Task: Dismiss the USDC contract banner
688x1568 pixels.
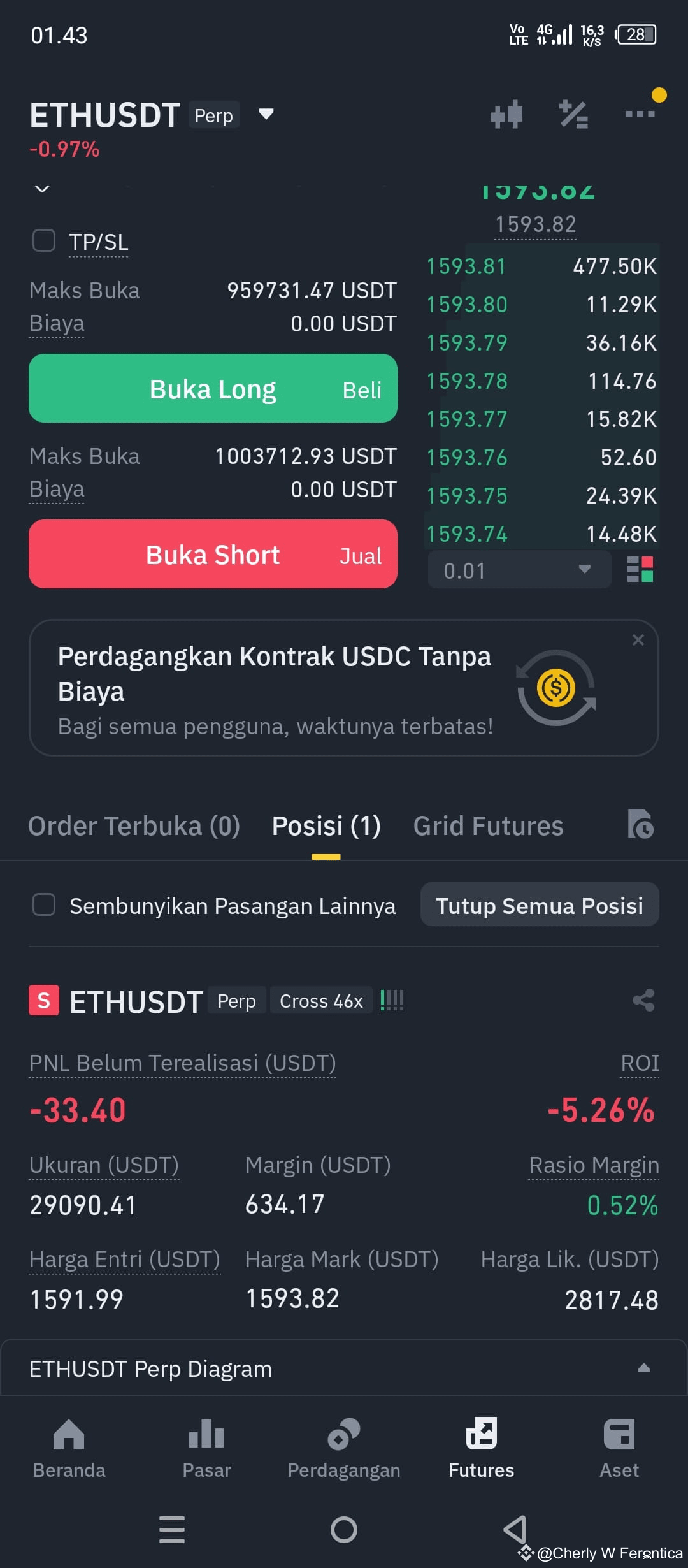Action: tap(638, 640)
